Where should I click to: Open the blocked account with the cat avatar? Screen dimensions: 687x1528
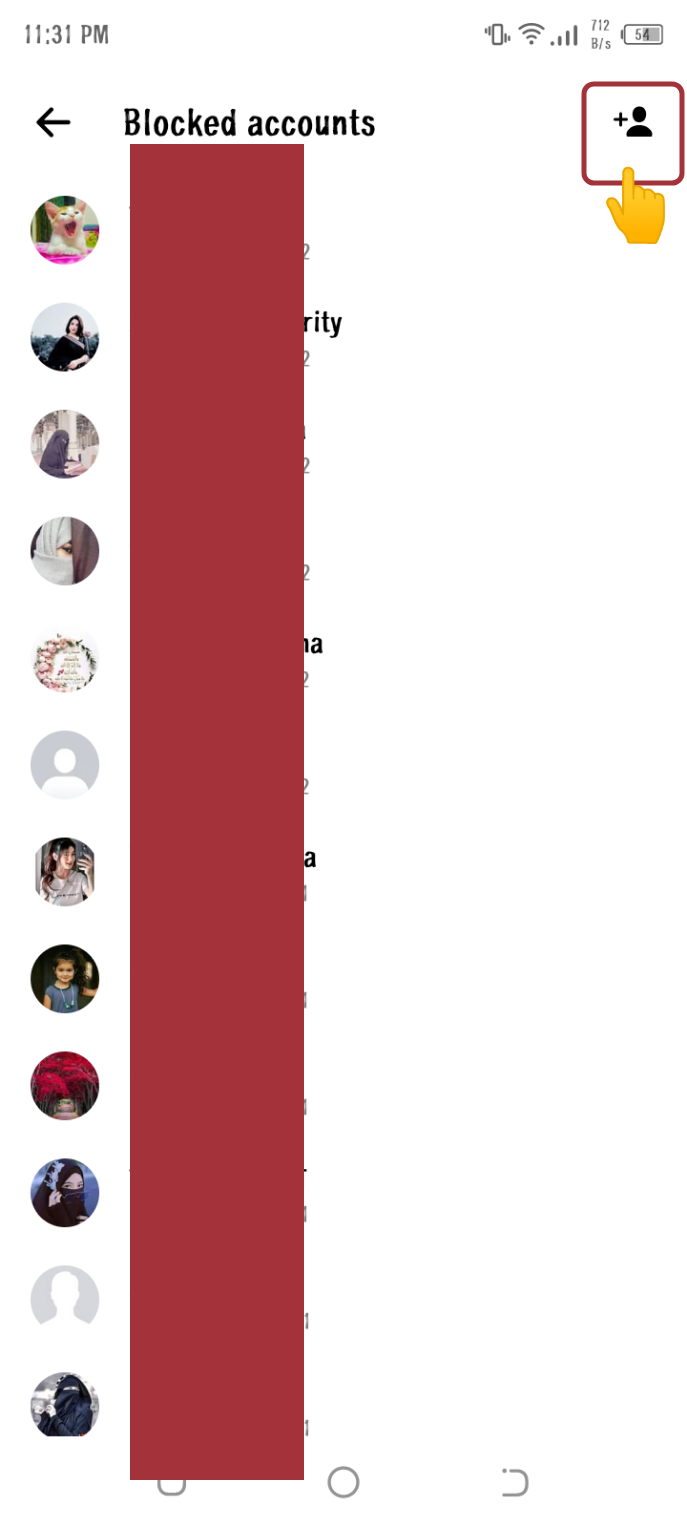click(65, 230)
